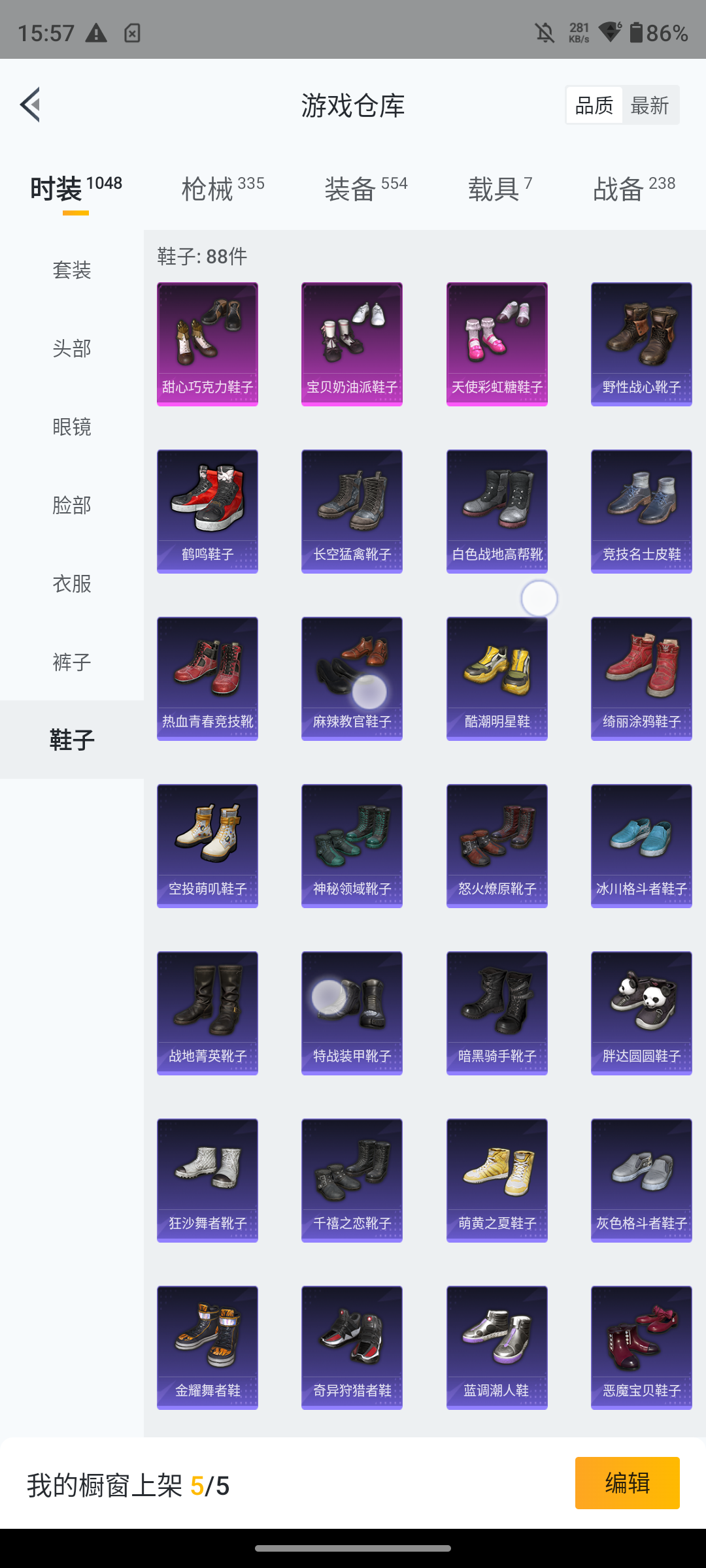Image resolution: width=706 pixels, height=1568 pixels.
Task: Select the 套装 category
Action: pos(72,270)
